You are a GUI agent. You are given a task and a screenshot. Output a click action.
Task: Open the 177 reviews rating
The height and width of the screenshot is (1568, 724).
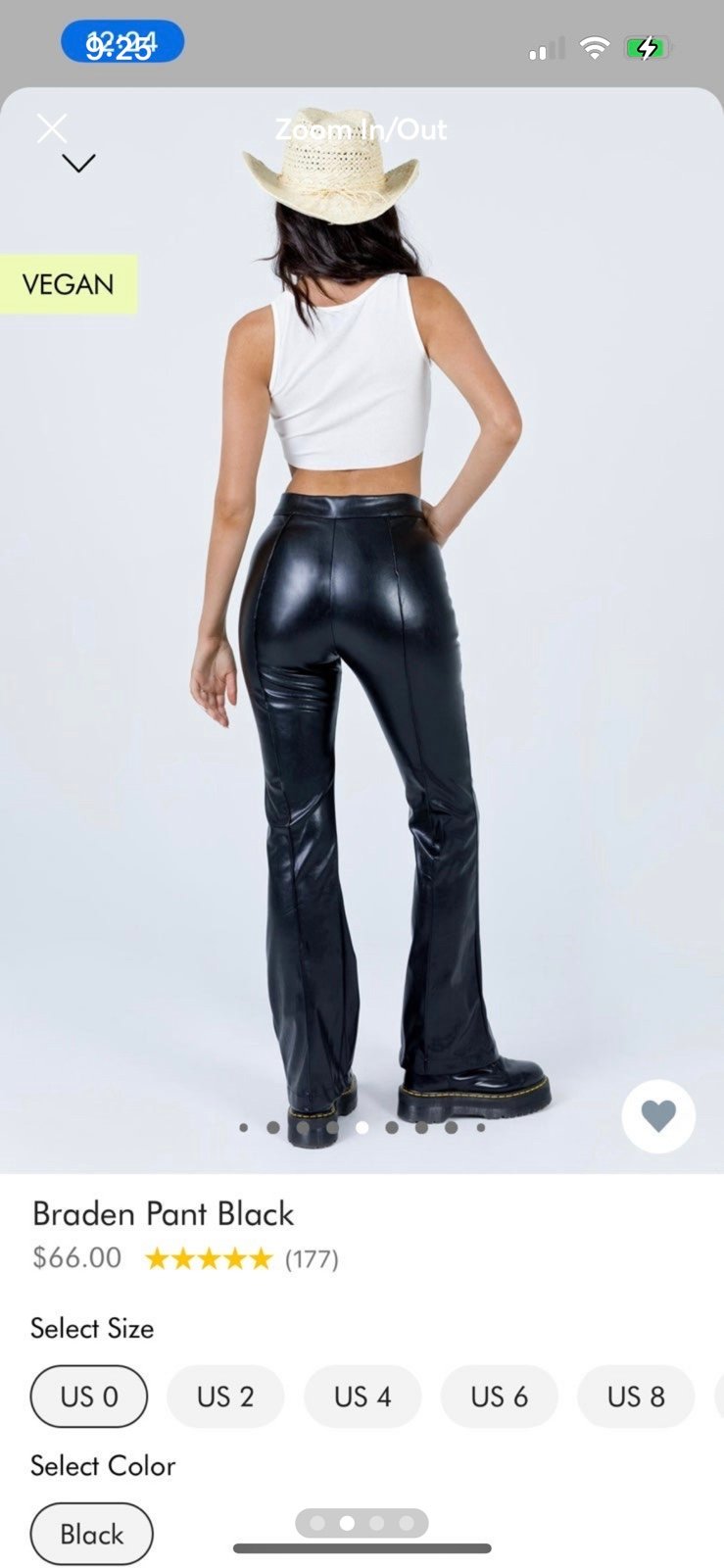[x=242, y=1258]
